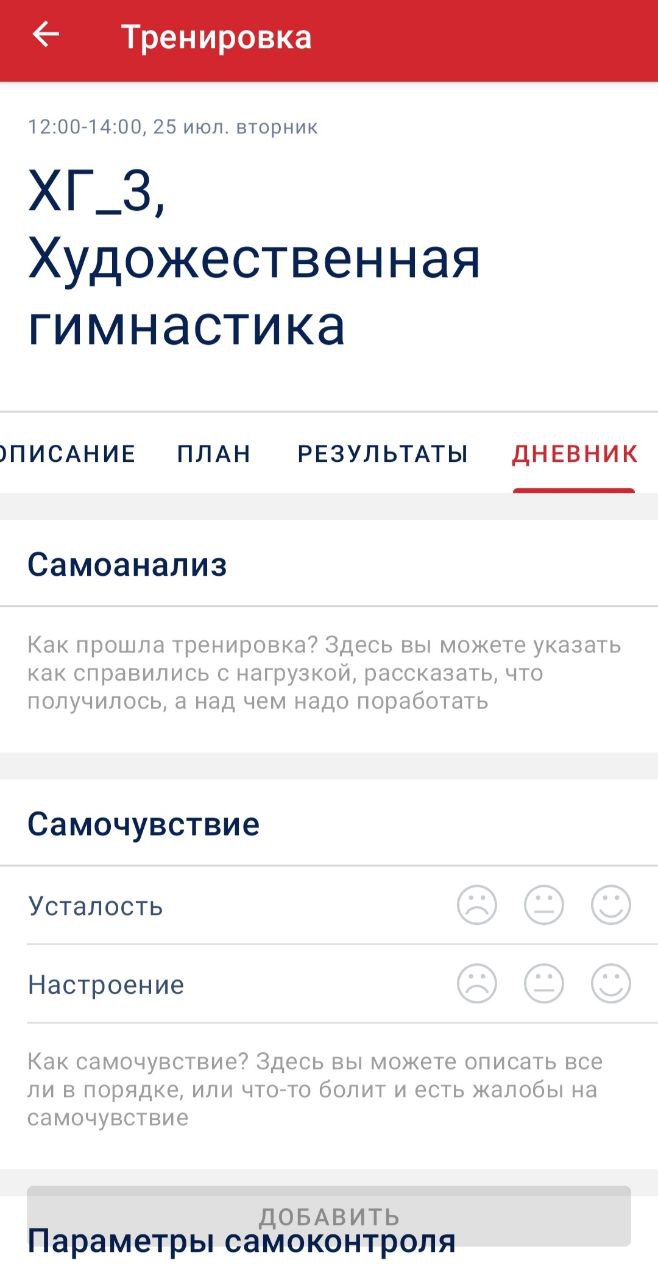The height and width of the screenshot is (1280, 658).
Task: Tap the Самочувствие description text field
Action: coord(325,1089)
